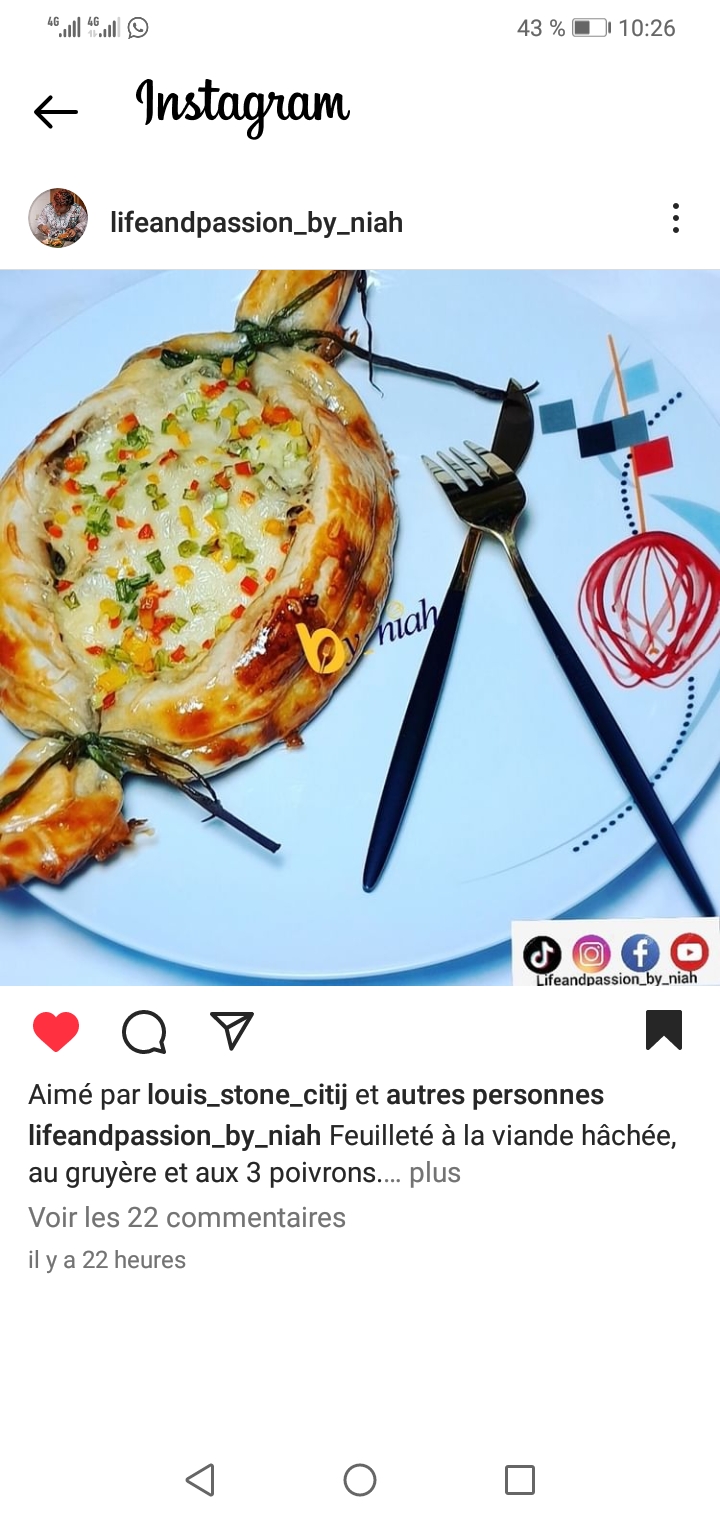Unlike the post with the red heart

coord(56,1032)
